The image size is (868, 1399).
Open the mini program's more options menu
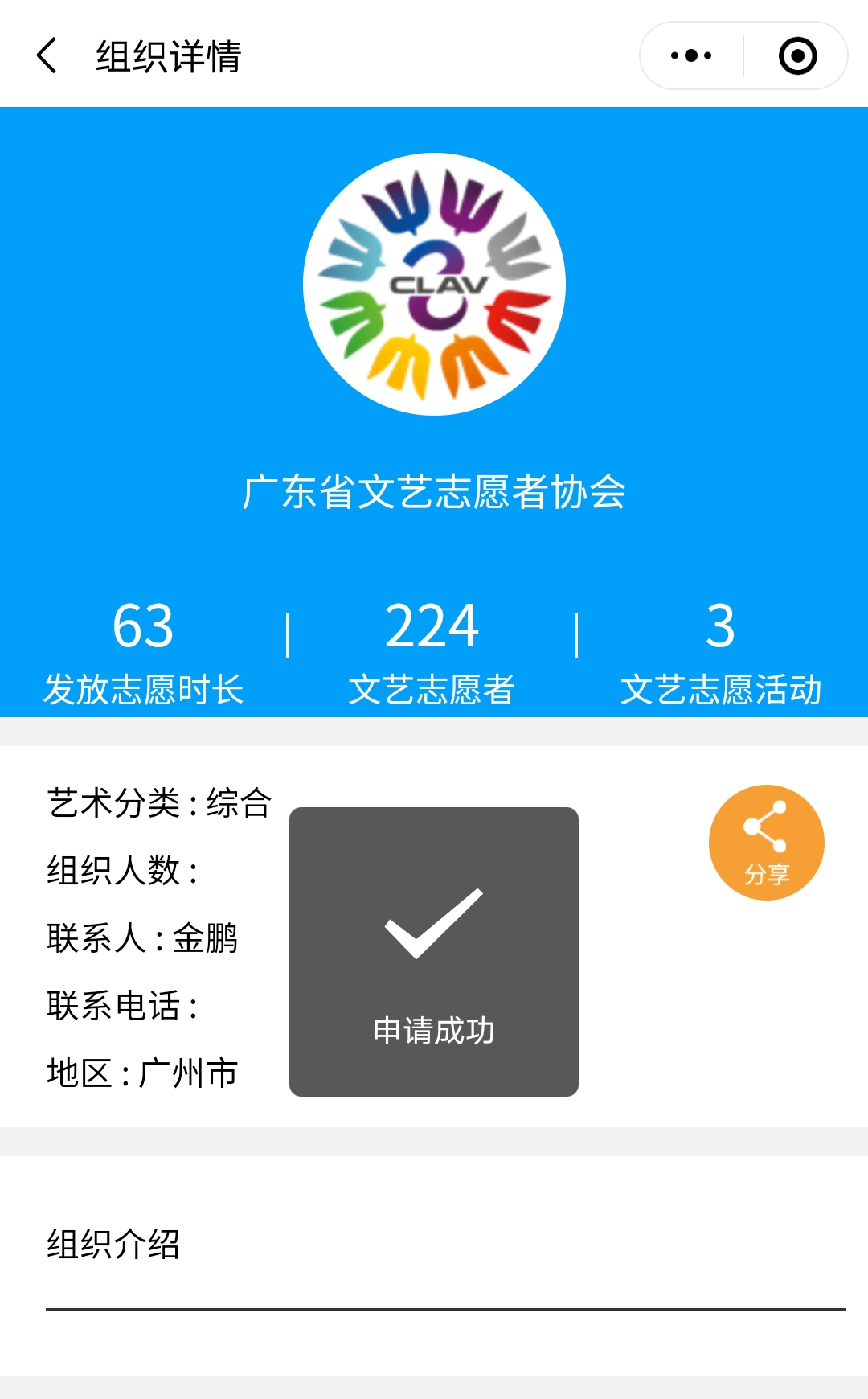pyautogui.click(x=691, y=55)
